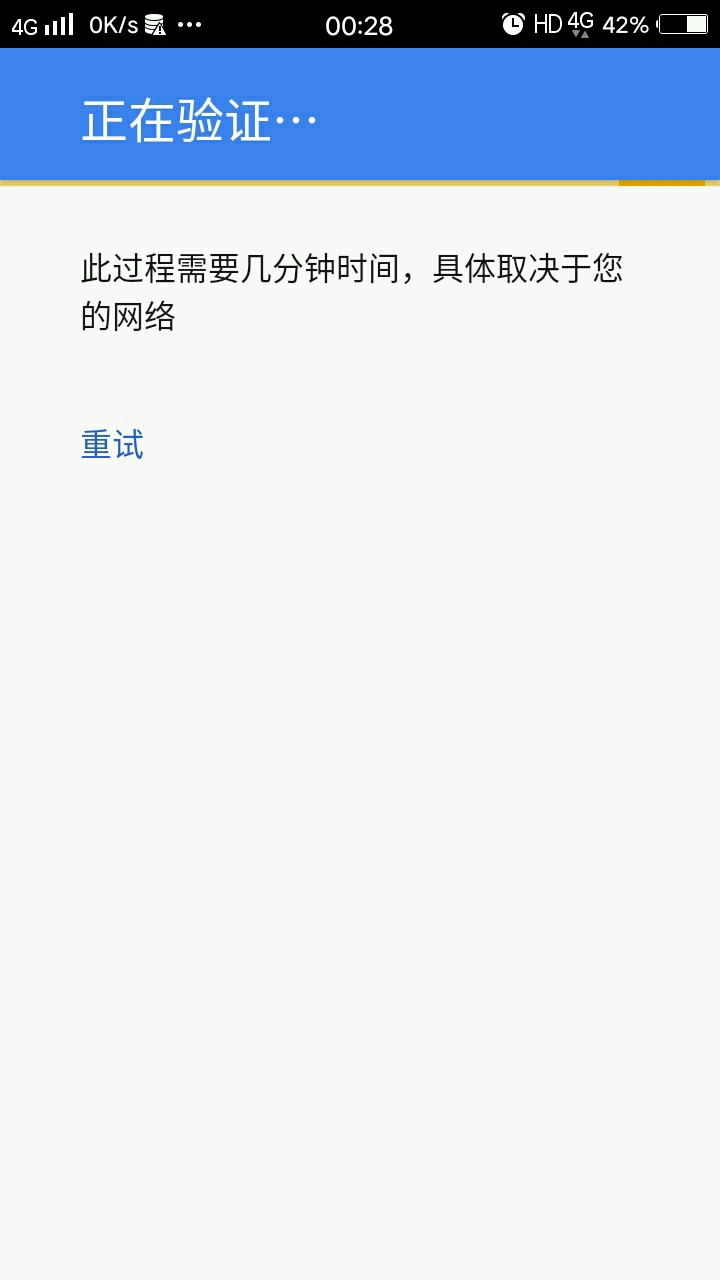The width and height of the screenshot is (720, 1280).
Task: Tap the 重试 retry link
Action: tap(112, 445)
